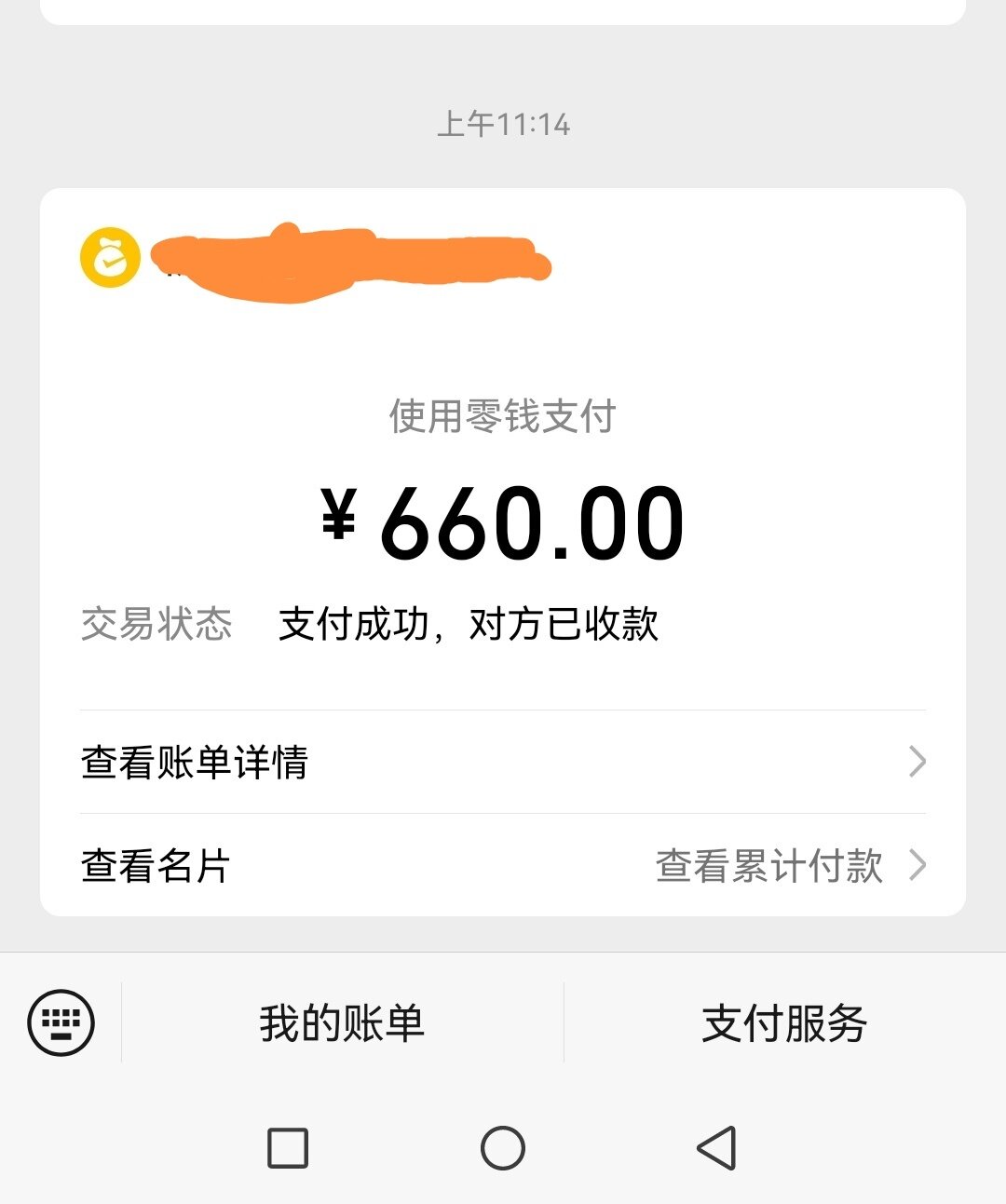Open 我的账单 menu
This screenshot has width=1006, height=1204.
click(x=342, y=1023)
